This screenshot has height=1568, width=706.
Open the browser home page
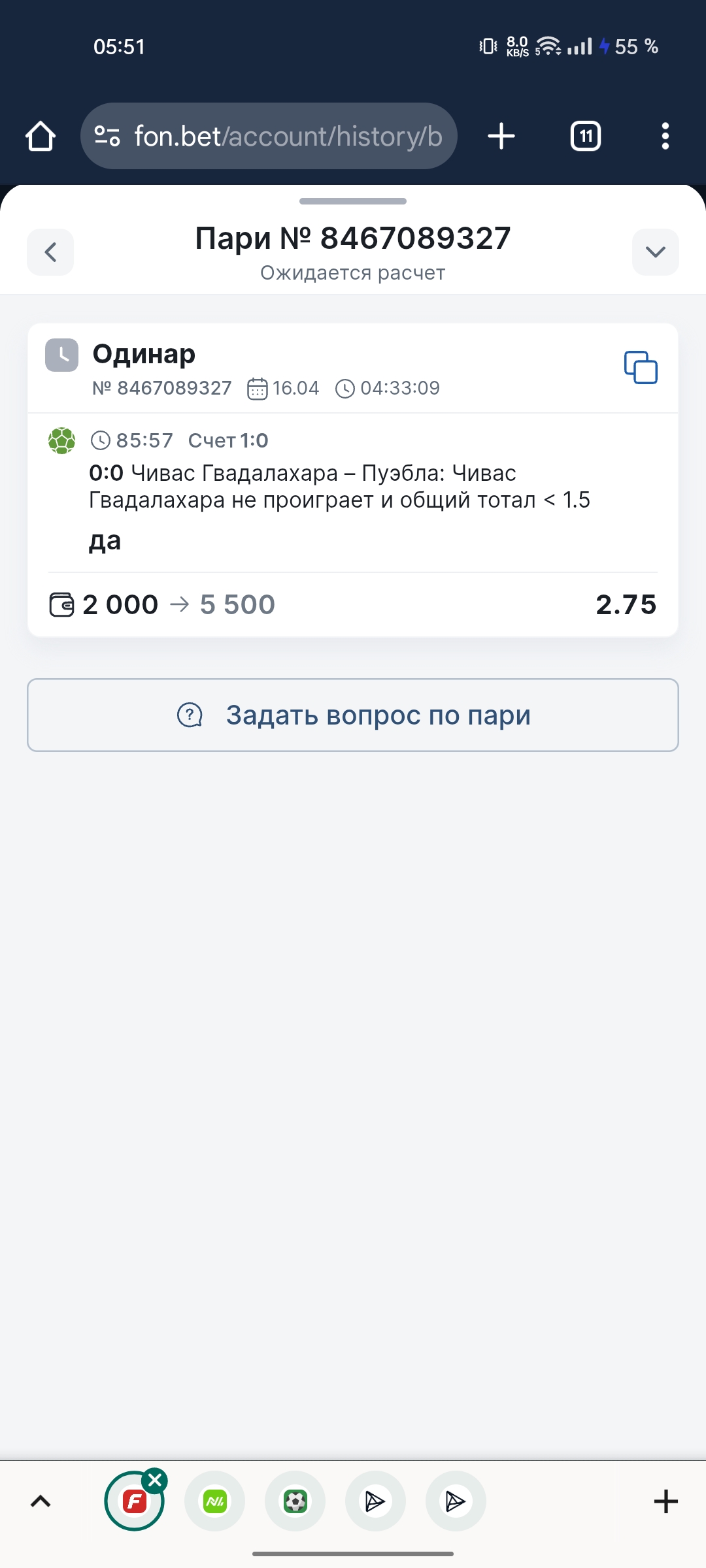click(41, 136)
